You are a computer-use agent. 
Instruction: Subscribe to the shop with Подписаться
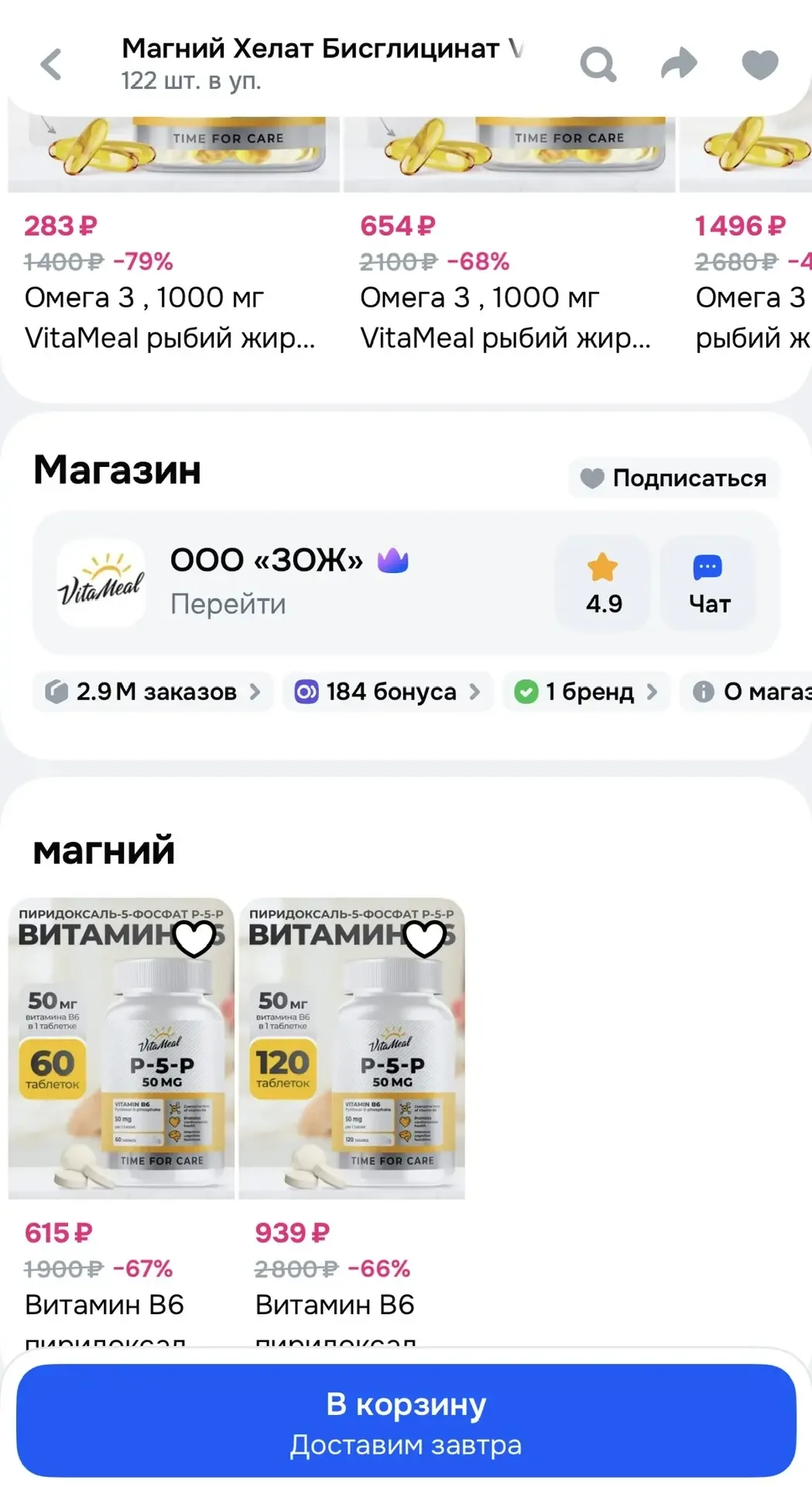(673, 478)
